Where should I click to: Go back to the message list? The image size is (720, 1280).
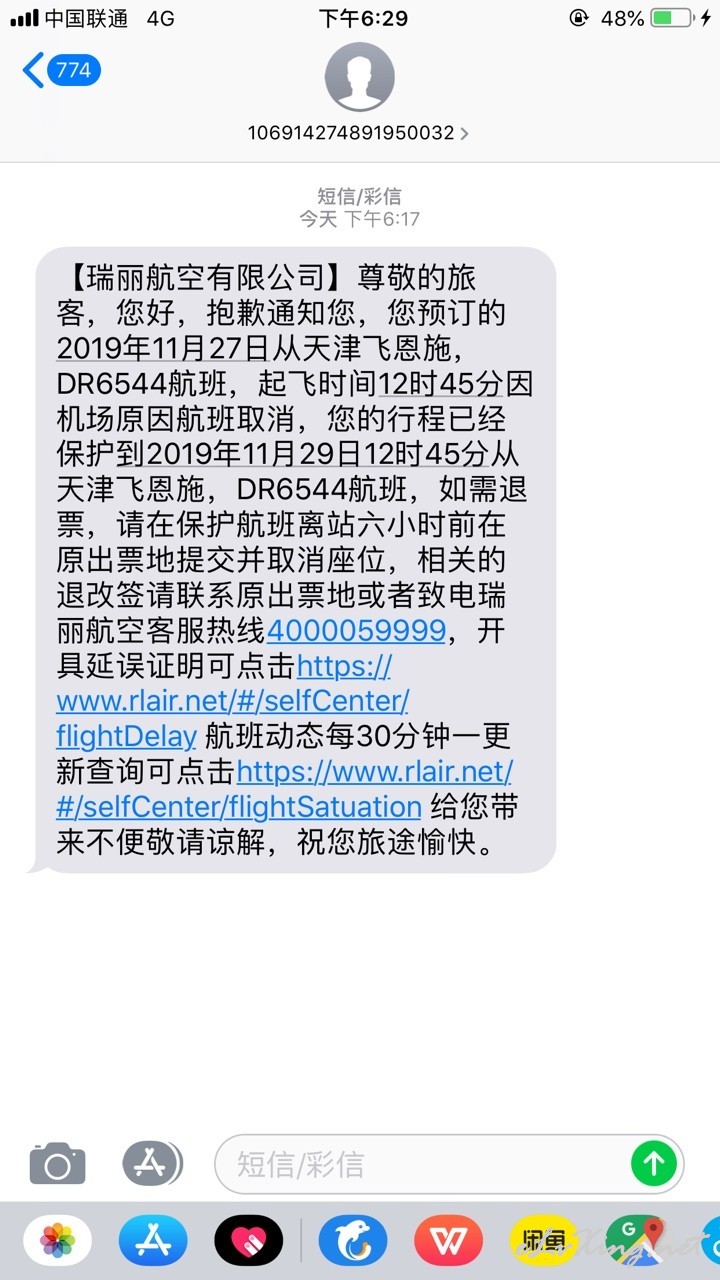[x=61, y=70]
